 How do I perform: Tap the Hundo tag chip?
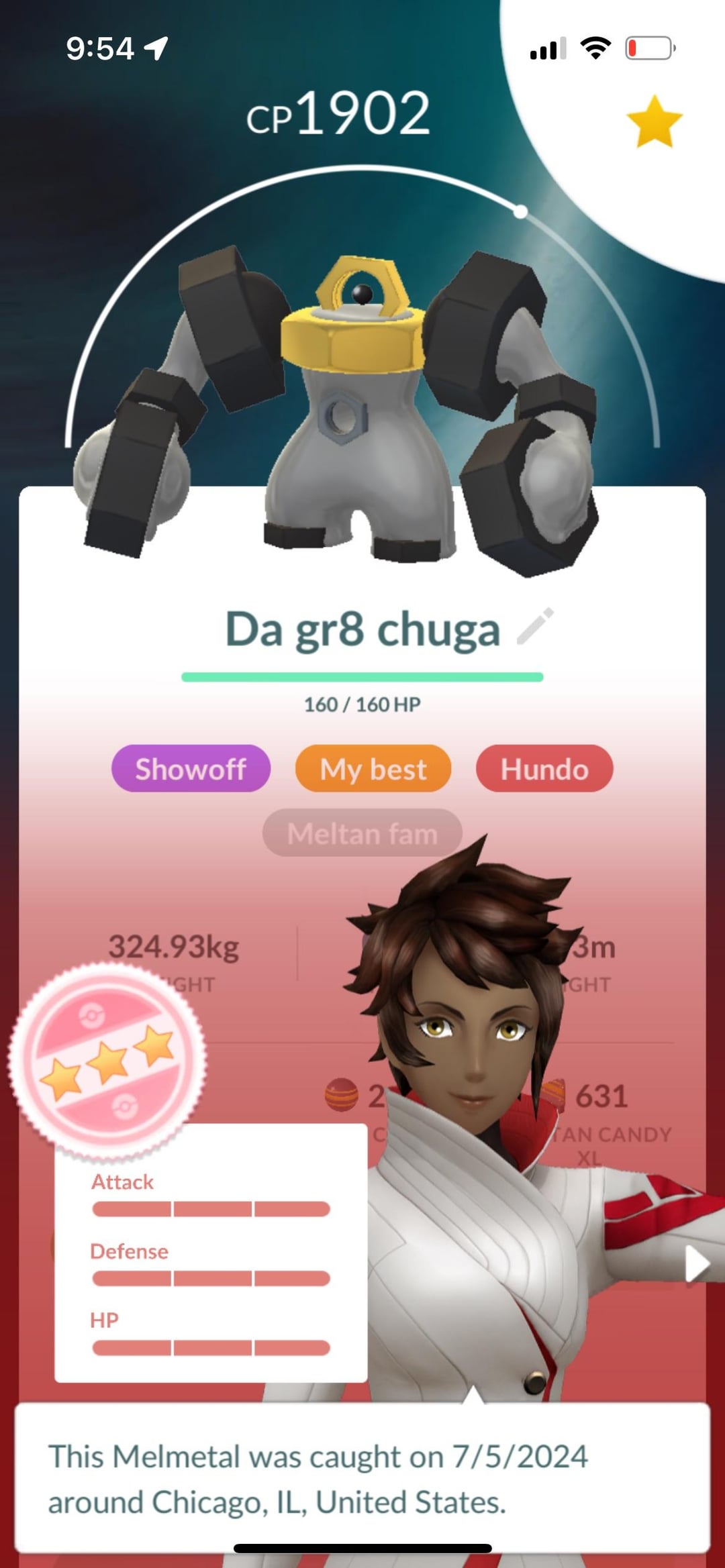point(544,769)
